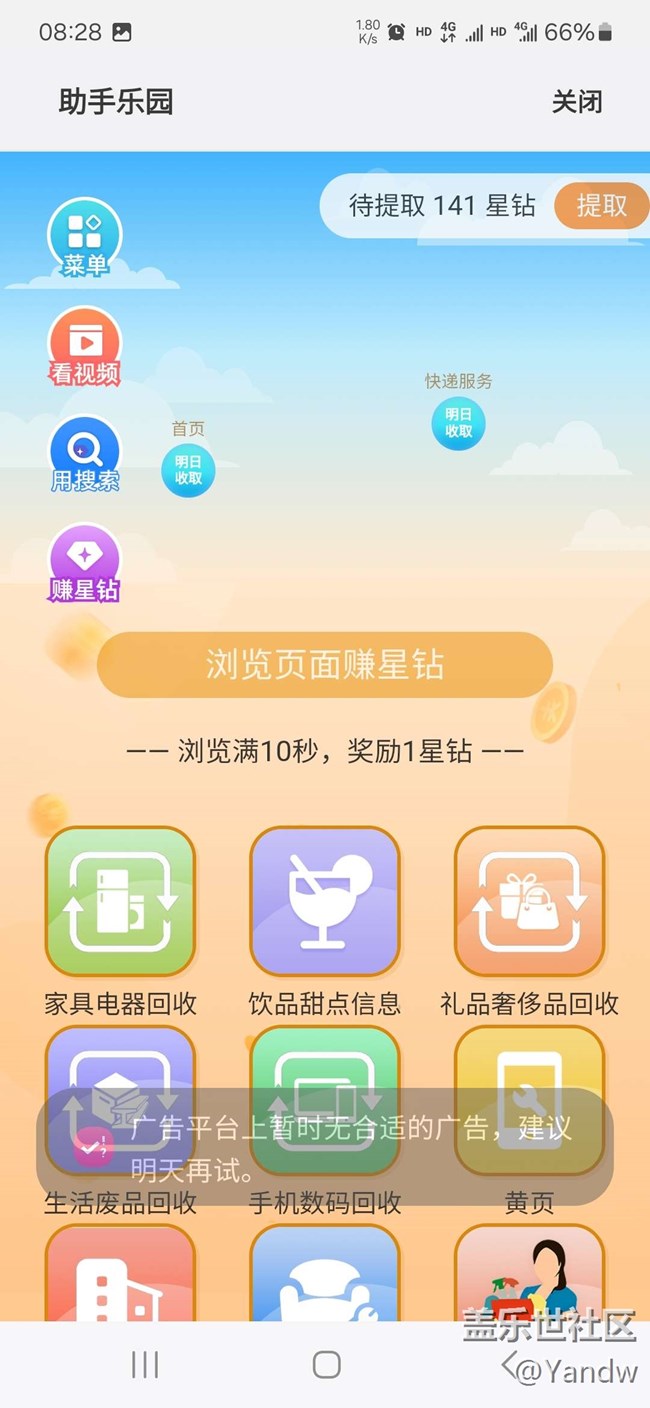Tap the 首页 明日收取 bubble

pyautogui.click(x=188, y=470)
